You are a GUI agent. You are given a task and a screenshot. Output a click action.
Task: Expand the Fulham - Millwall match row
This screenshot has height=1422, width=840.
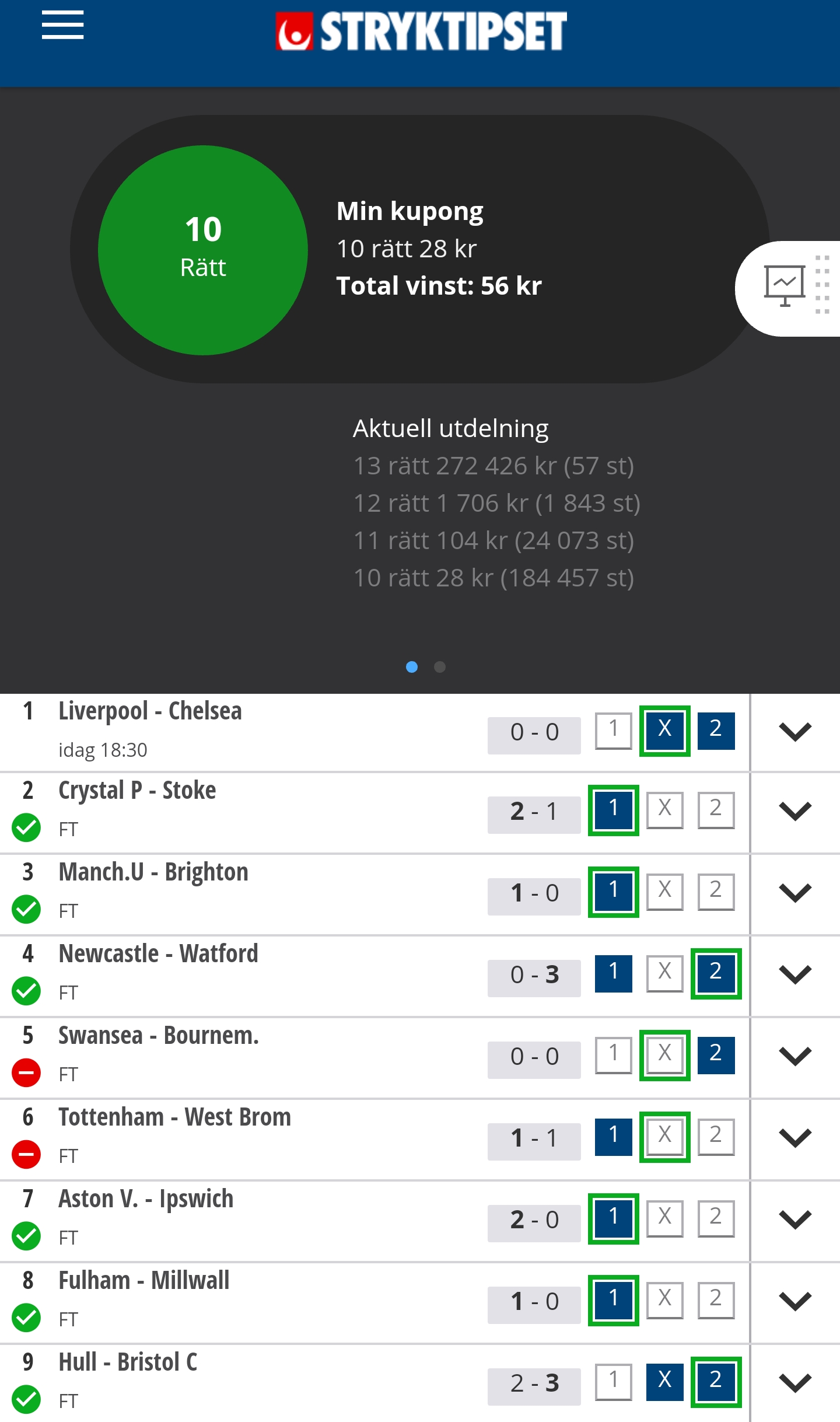point(795,1301)
